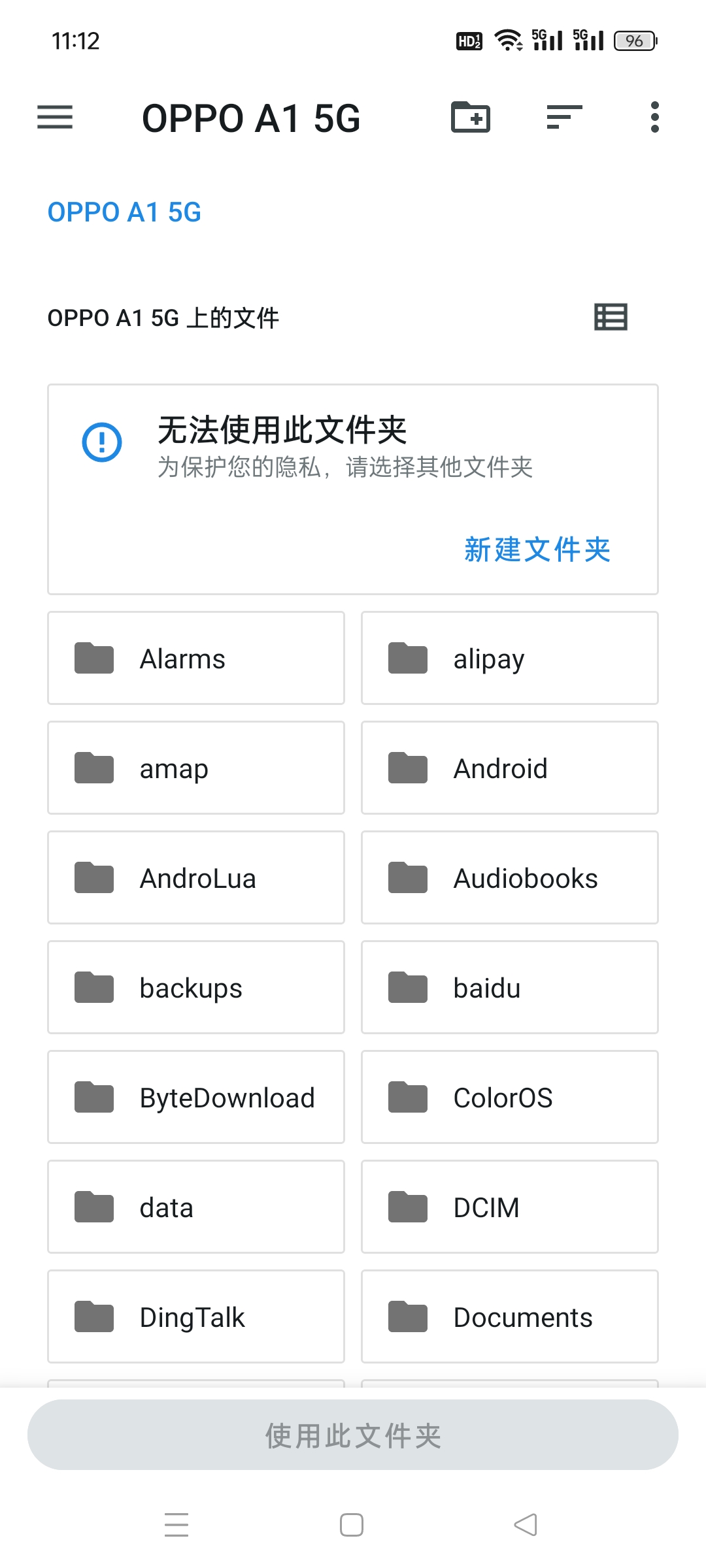Open the alipay folder

click(510, 658)
